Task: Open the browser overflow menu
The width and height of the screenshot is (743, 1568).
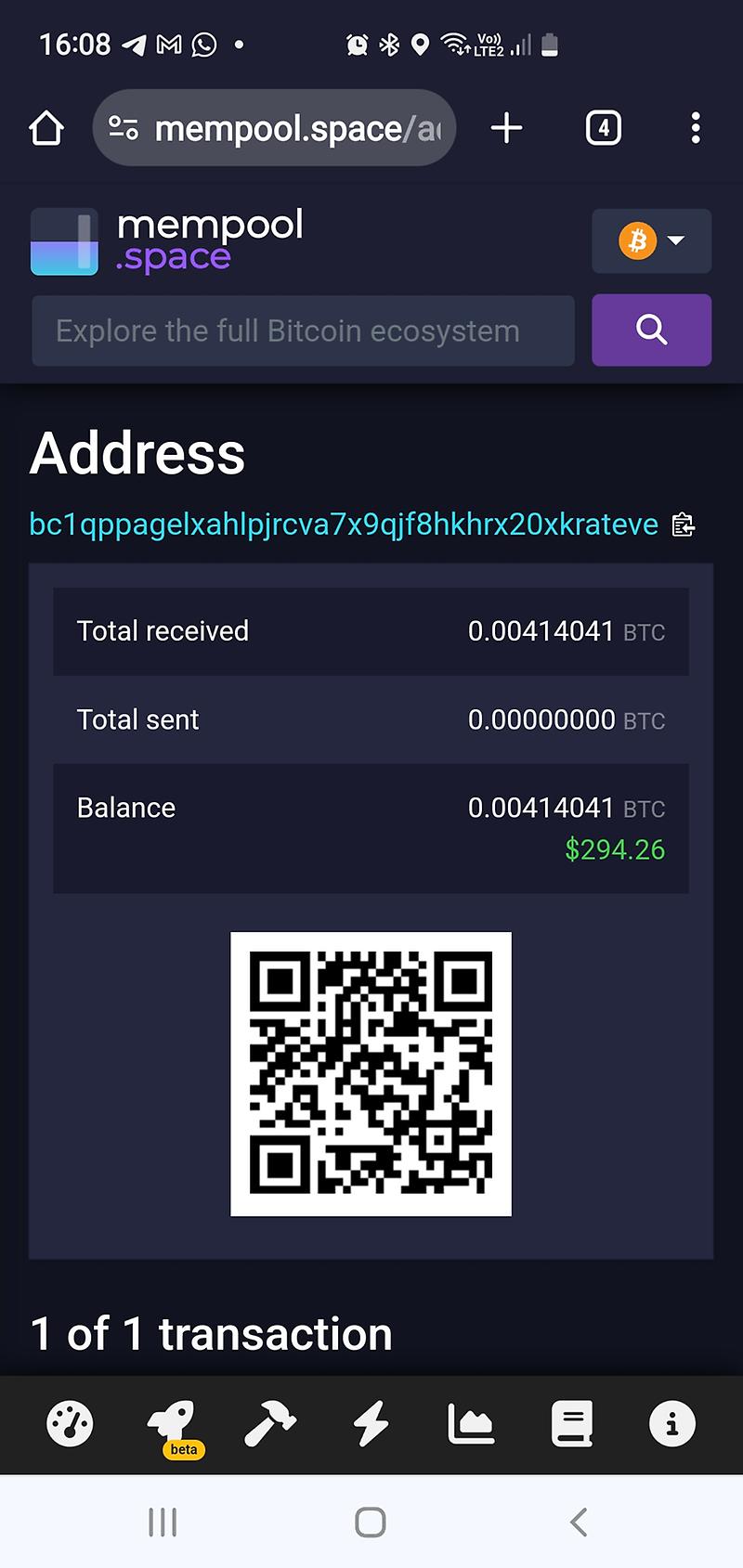Action: (x=696, y=128)
